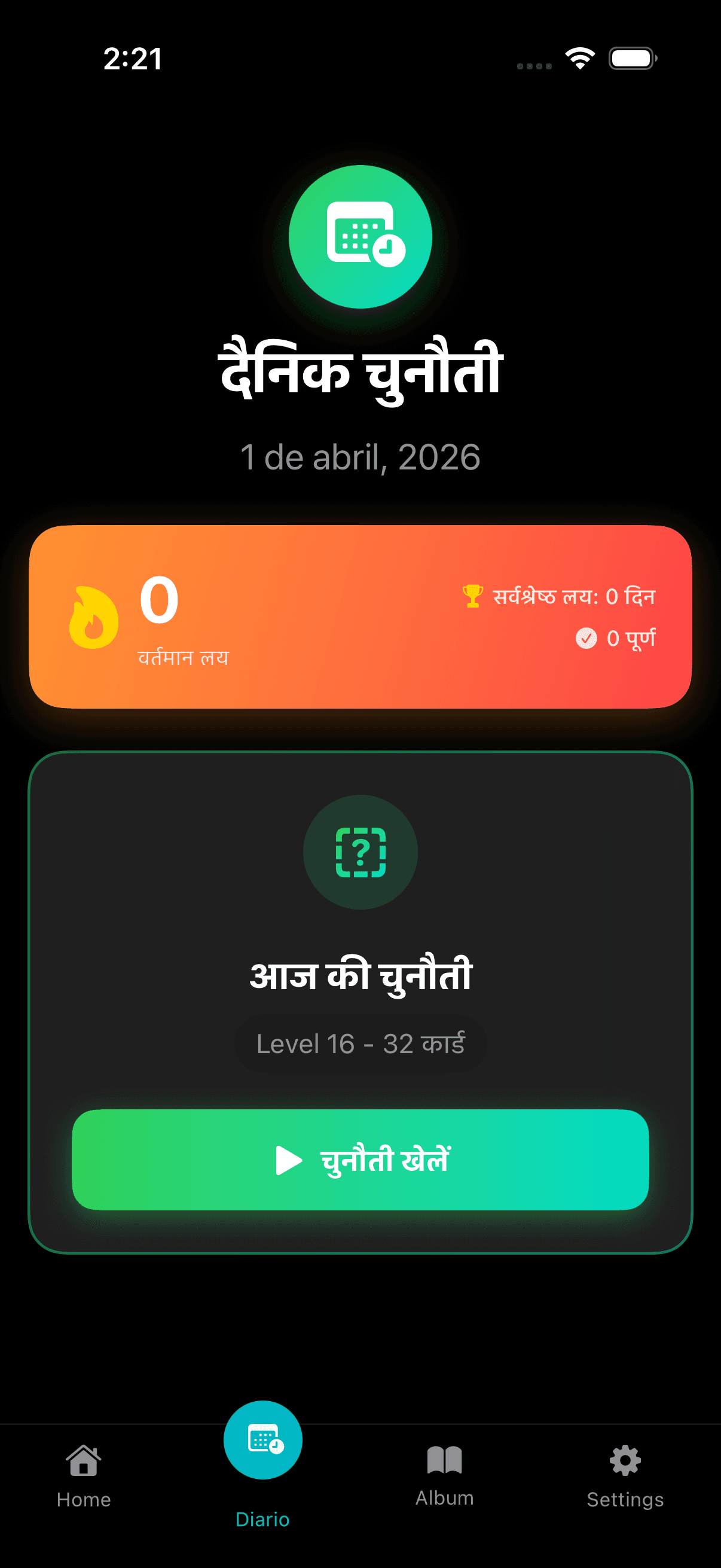Tap the question mark card icon
Viewport: 721px width, 1568px height.
(x=360, y=853)
